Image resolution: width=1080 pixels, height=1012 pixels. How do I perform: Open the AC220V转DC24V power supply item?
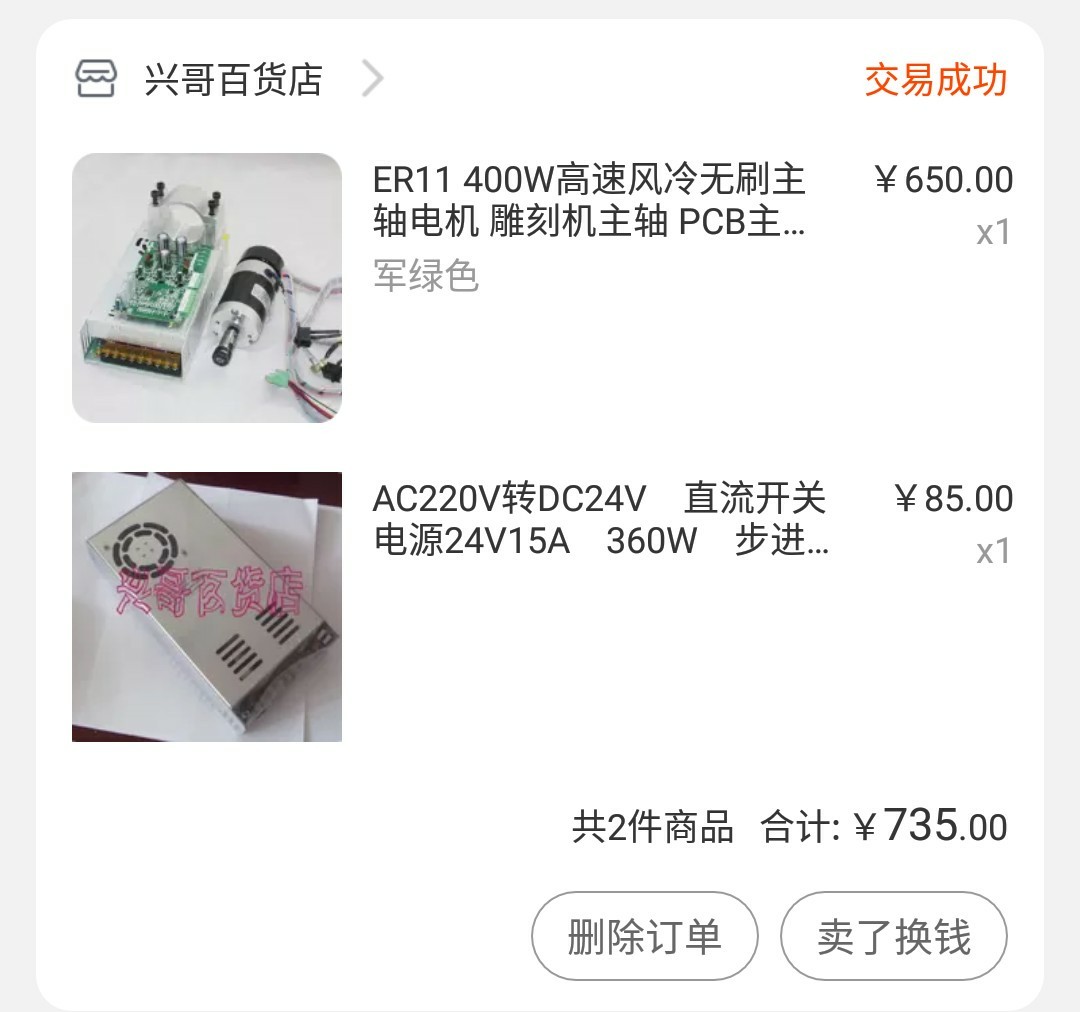[x=599, y=519]
